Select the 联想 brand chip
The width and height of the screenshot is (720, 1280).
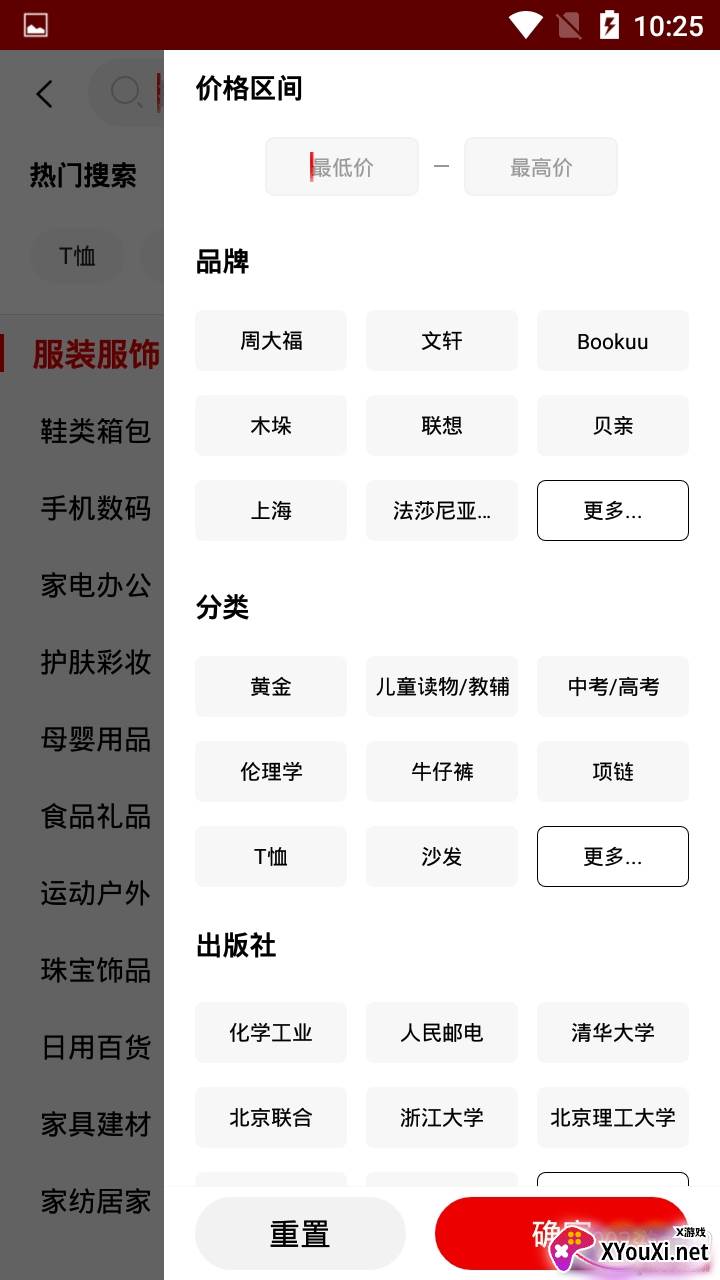442,426
